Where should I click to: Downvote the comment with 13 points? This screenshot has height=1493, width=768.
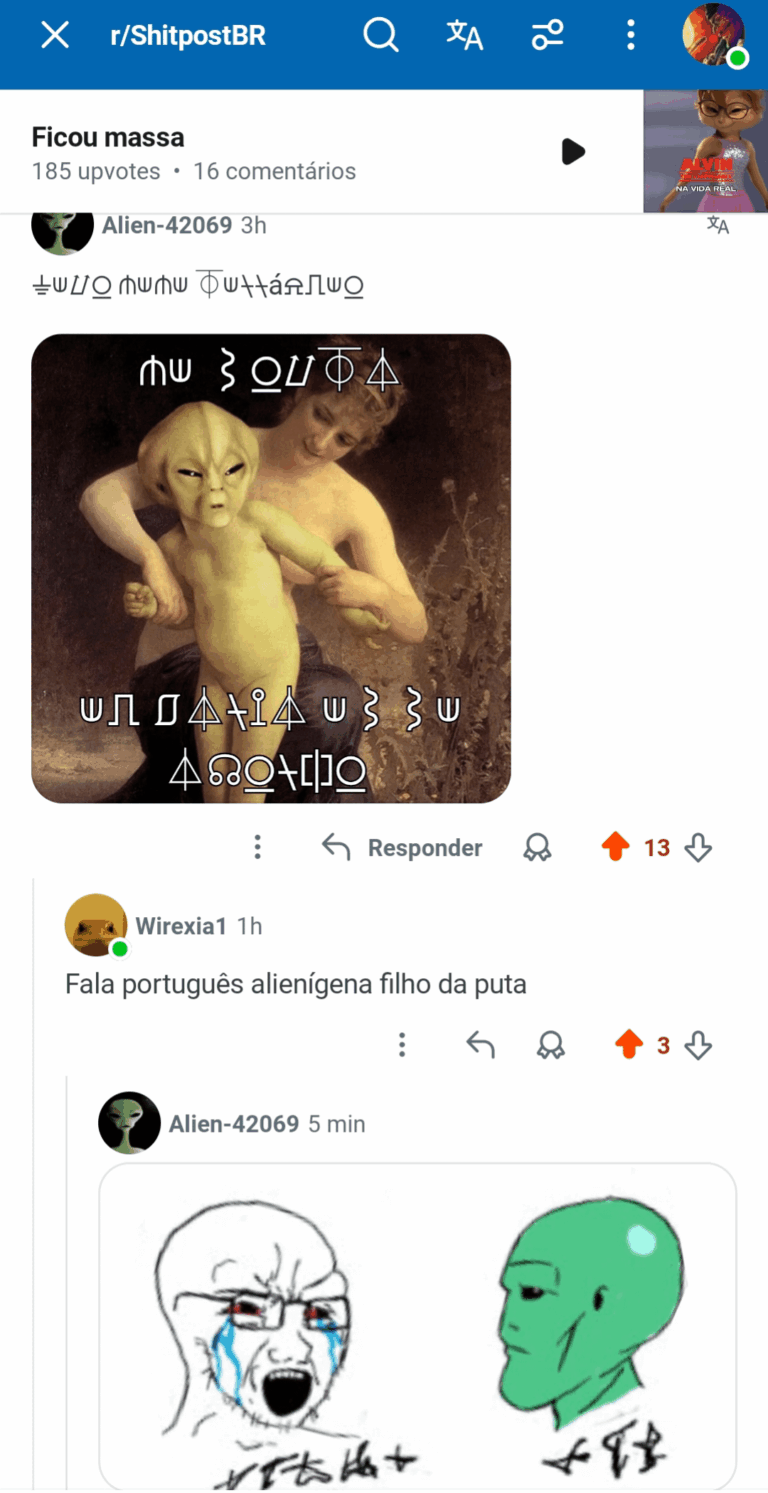[698, 849]
